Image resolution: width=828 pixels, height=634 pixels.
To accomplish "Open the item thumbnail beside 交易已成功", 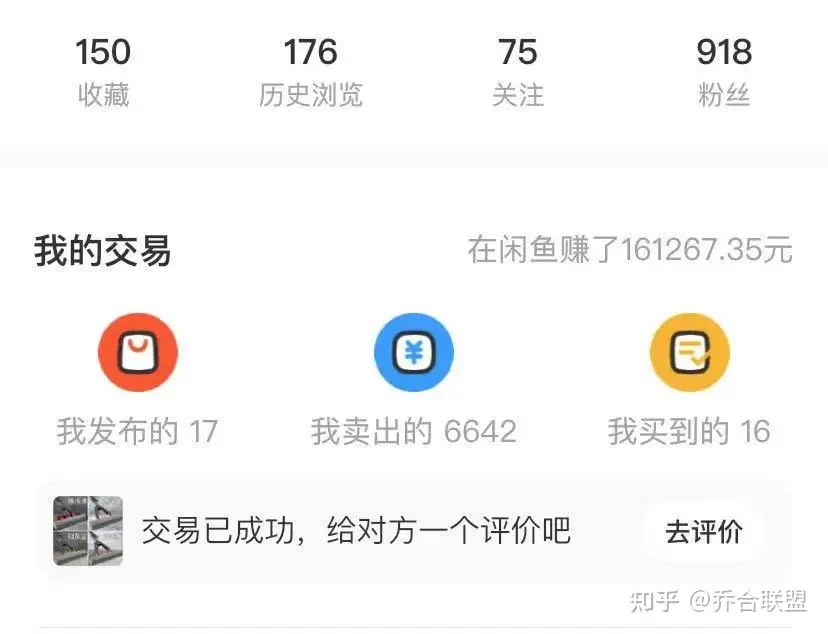I will coord(88,532).
